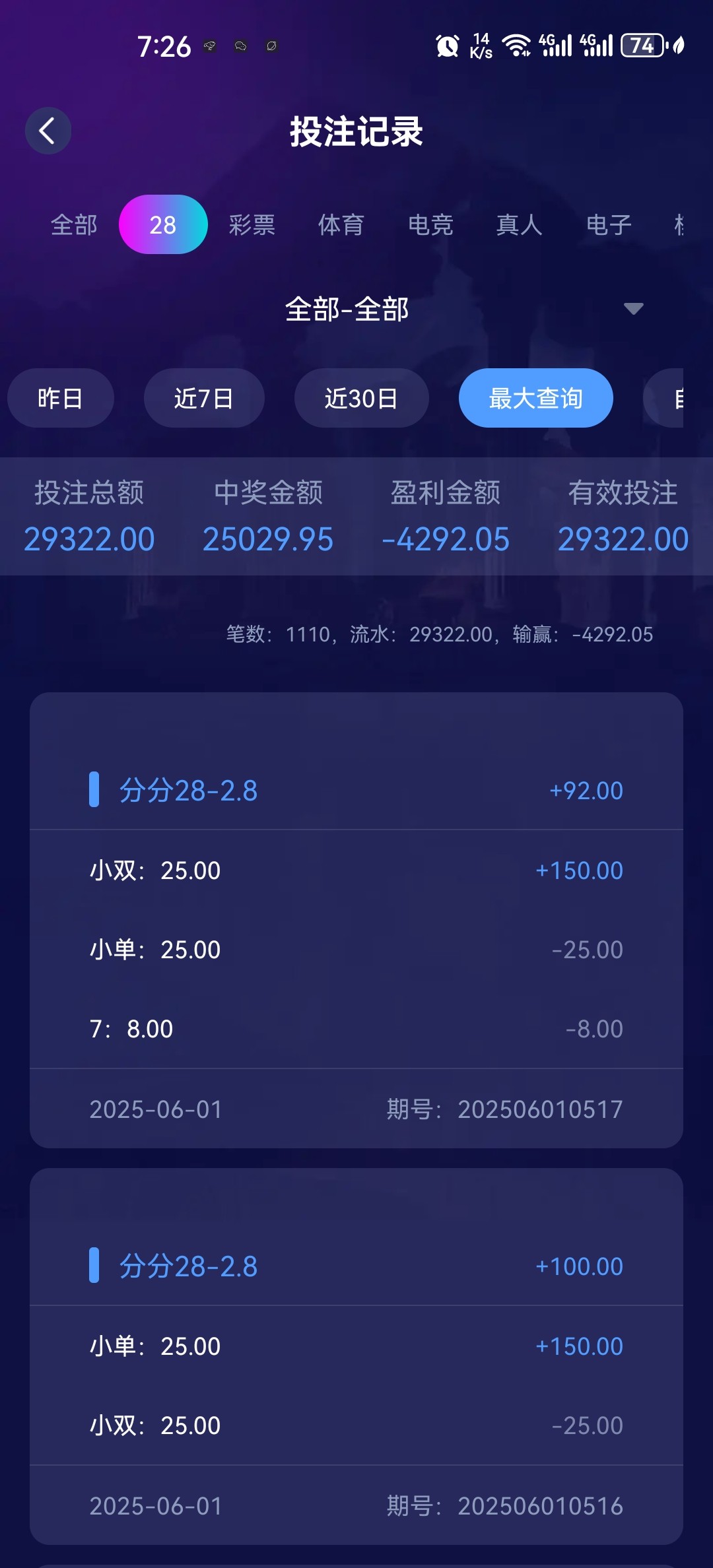Open bet record with 期号 202506010517

356,921
